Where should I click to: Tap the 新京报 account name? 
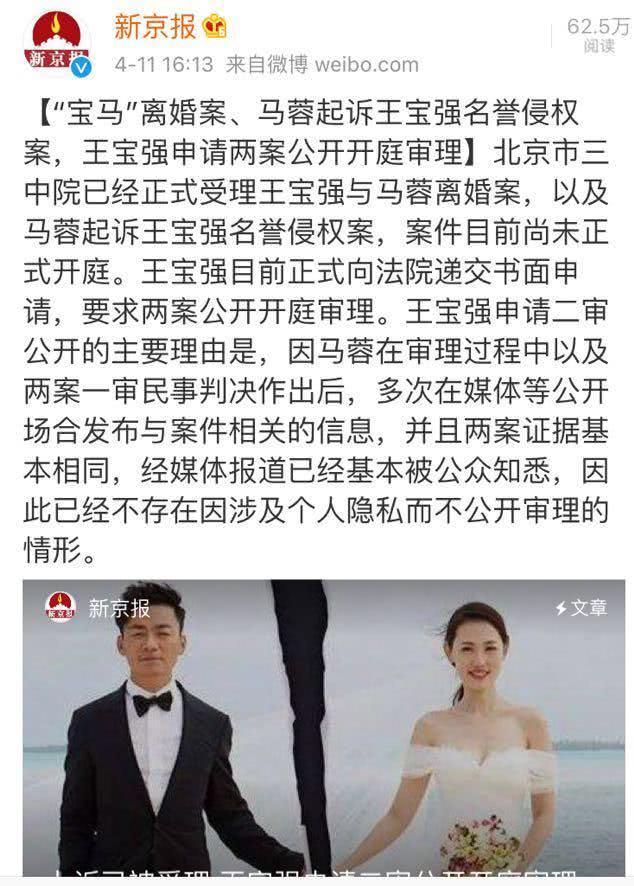154,27
